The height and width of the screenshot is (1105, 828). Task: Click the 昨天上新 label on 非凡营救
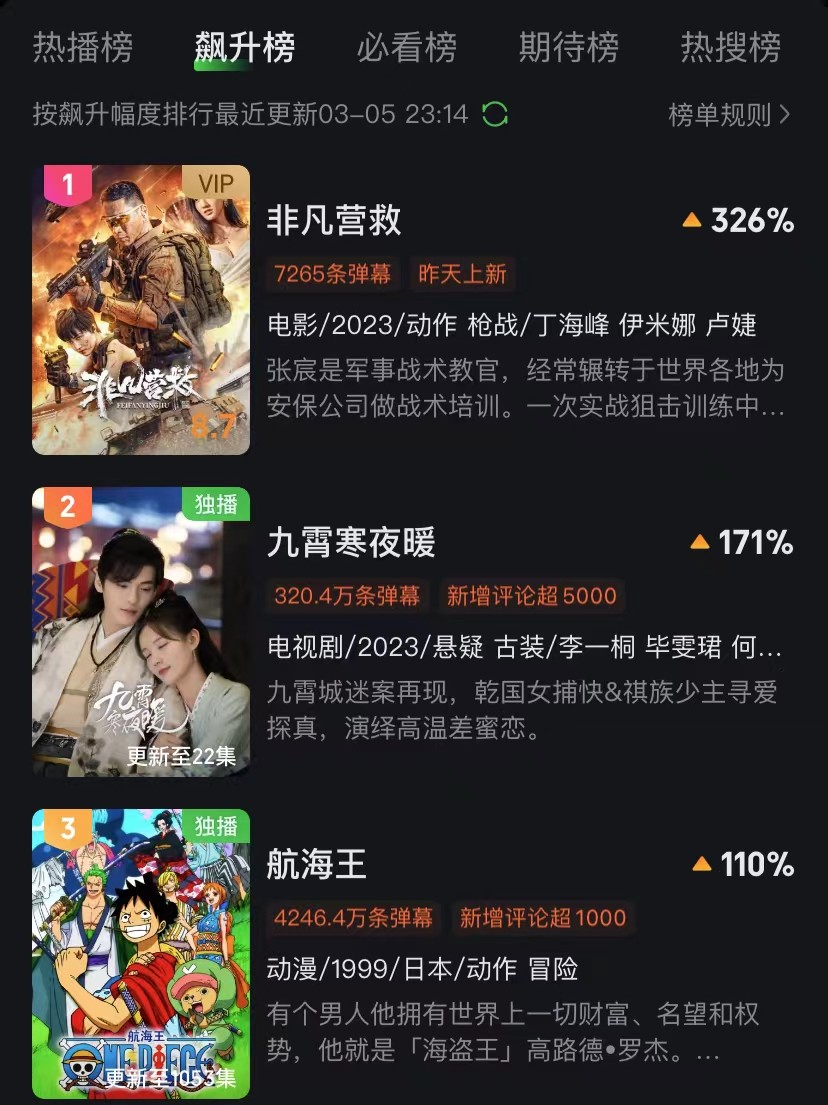coord(461,275)
